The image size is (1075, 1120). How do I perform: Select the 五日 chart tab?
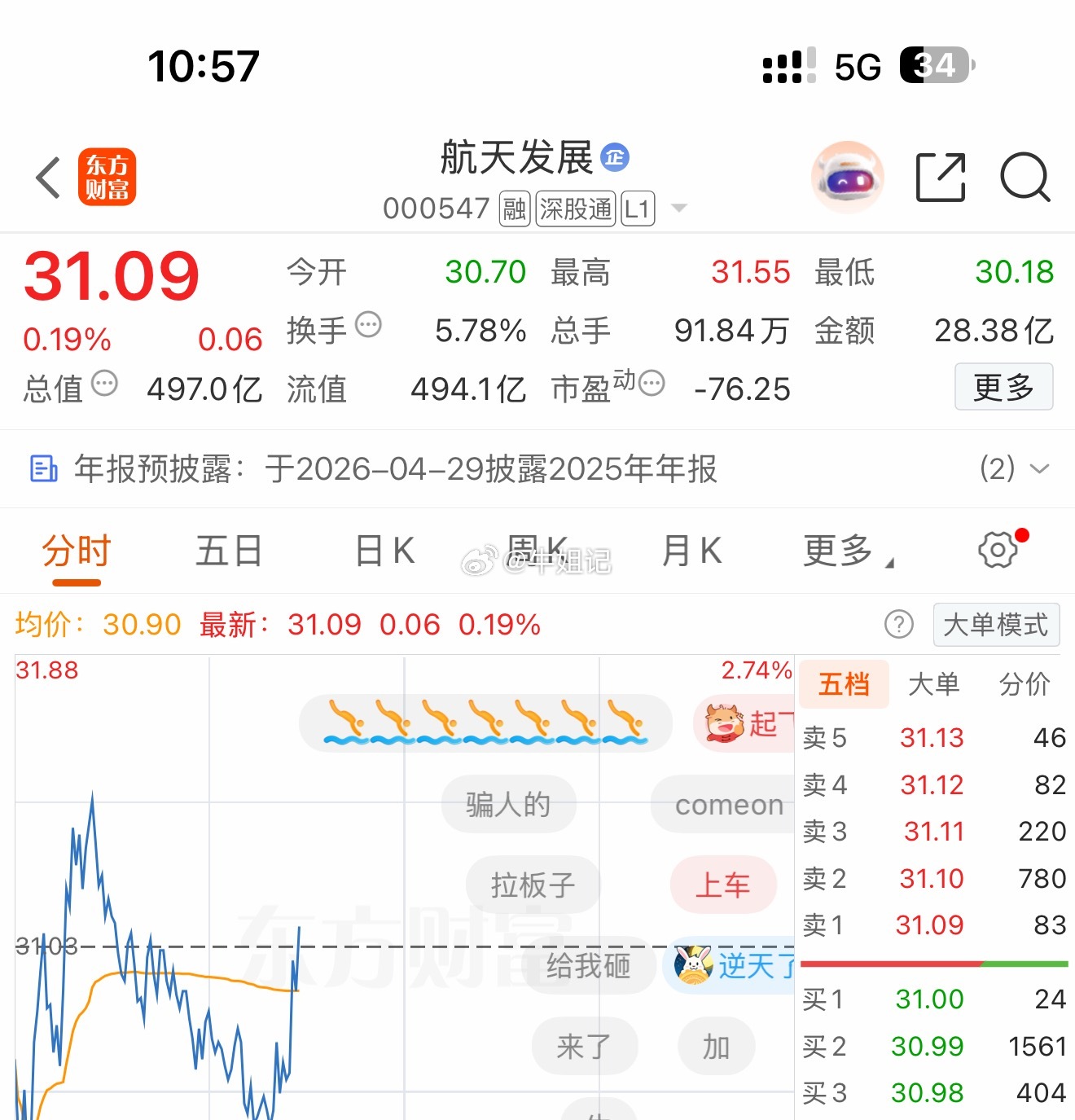pyautogui.click(x=228, y=551)
